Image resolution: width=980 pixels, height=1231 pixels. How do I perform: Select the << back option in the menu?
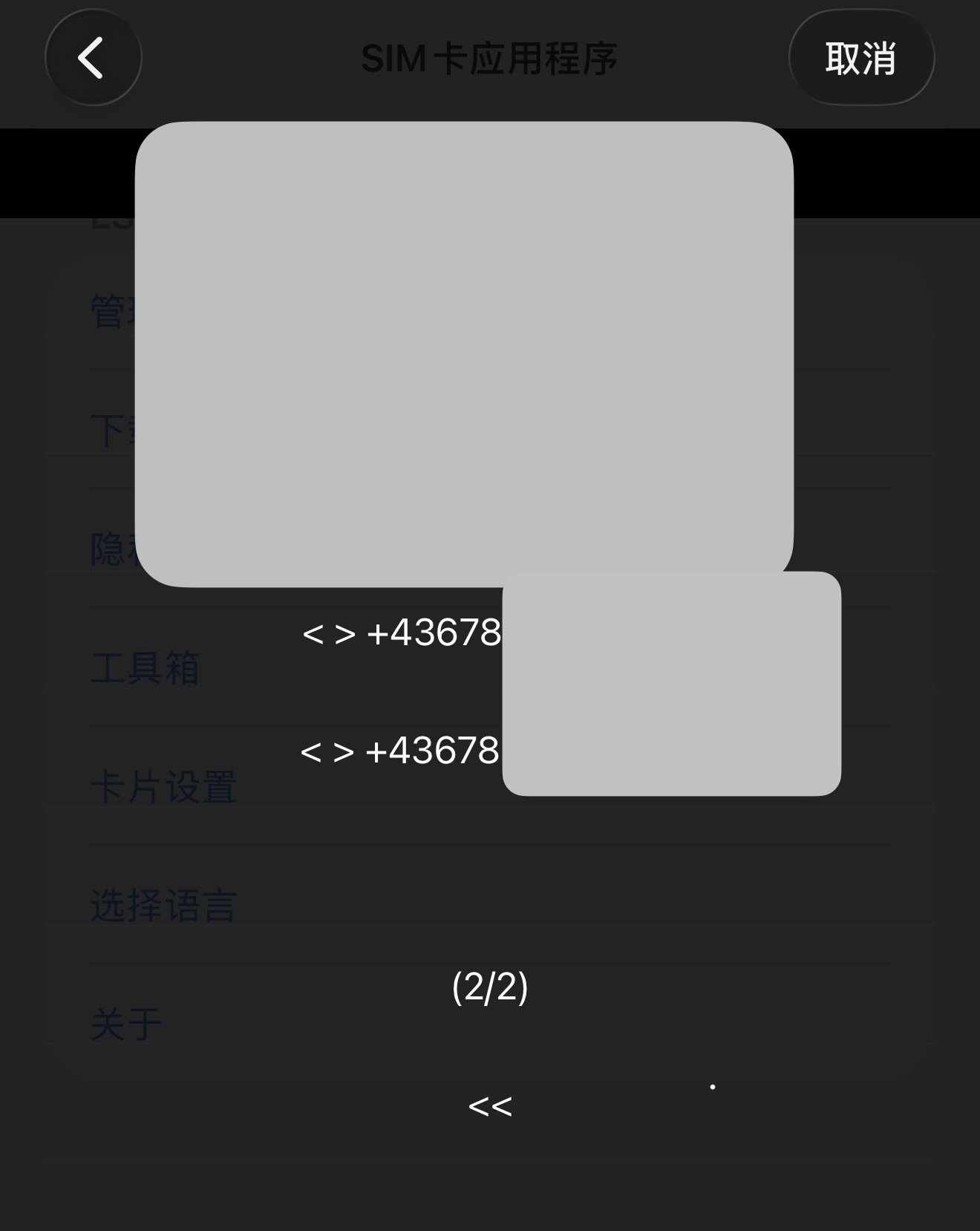490,1106
